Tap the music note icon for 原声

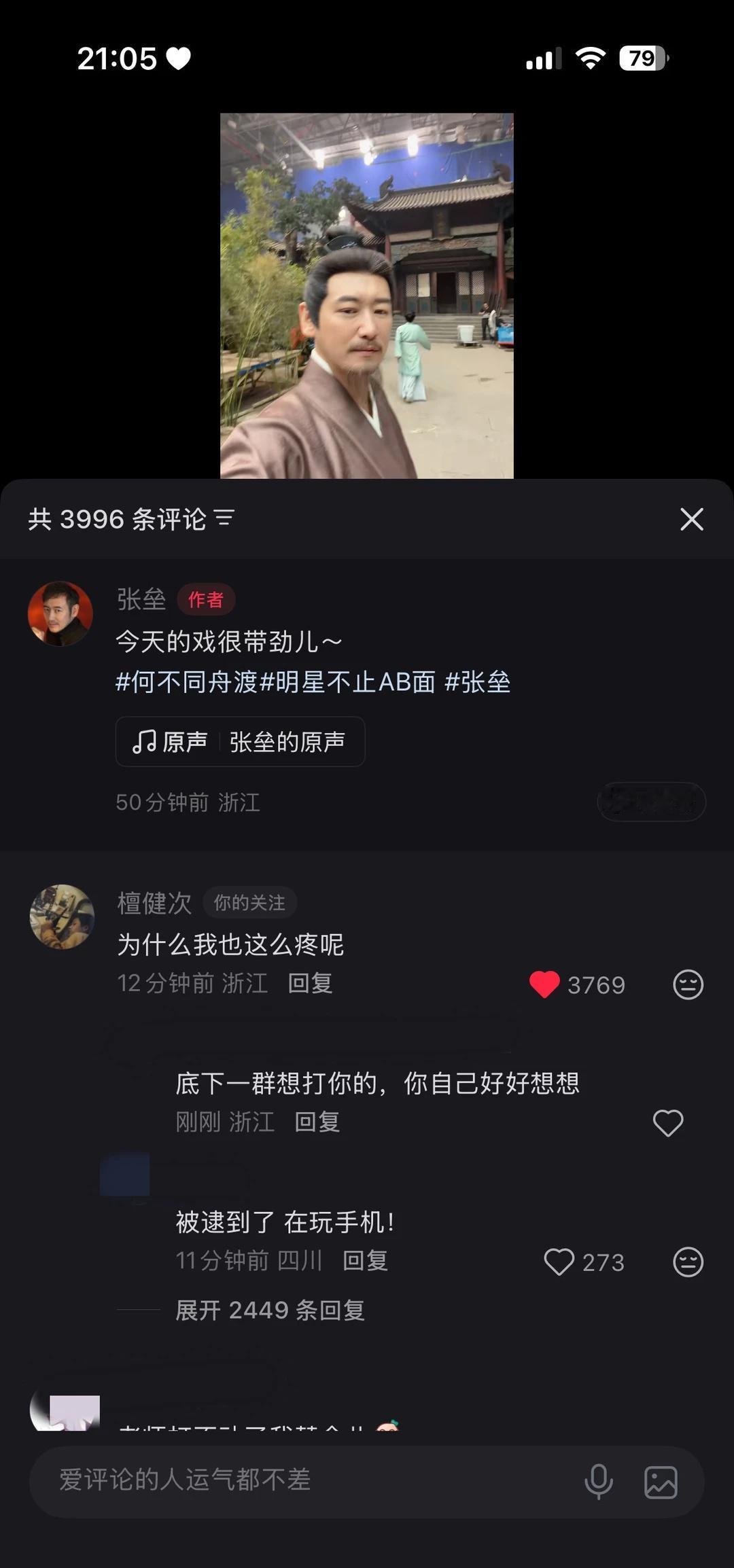[x=143, y=742]
